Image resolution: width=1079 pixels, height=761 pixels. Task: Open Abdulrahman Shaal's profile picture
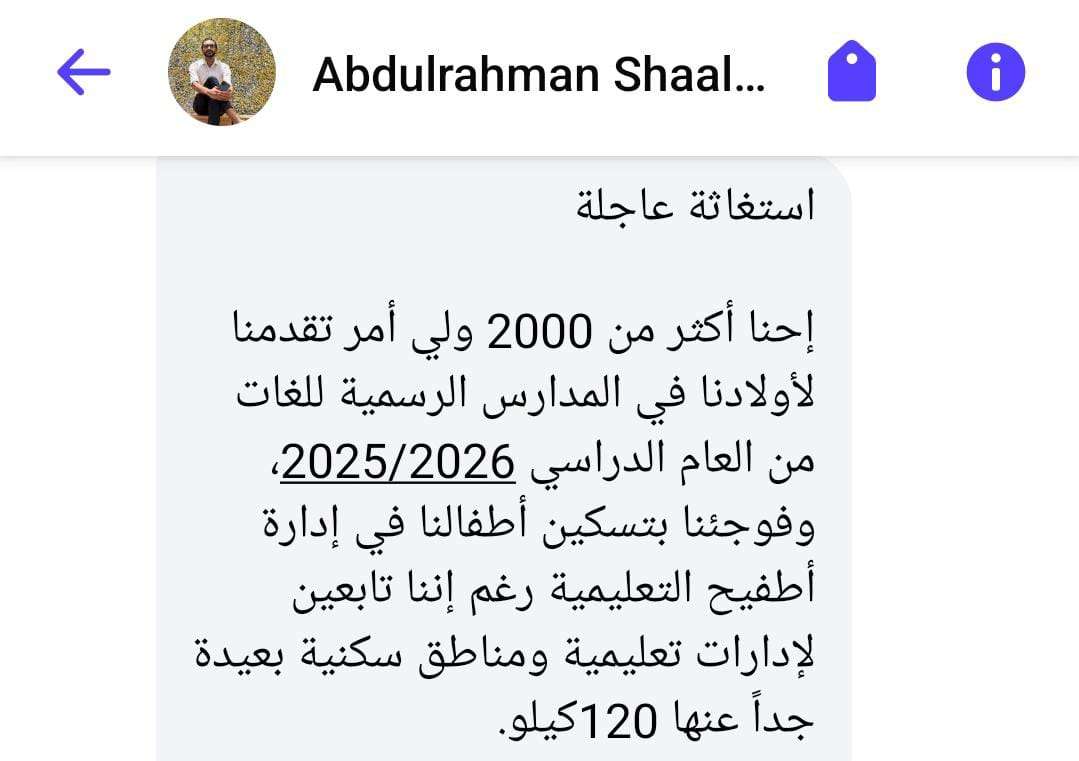[x=222, y=72]
